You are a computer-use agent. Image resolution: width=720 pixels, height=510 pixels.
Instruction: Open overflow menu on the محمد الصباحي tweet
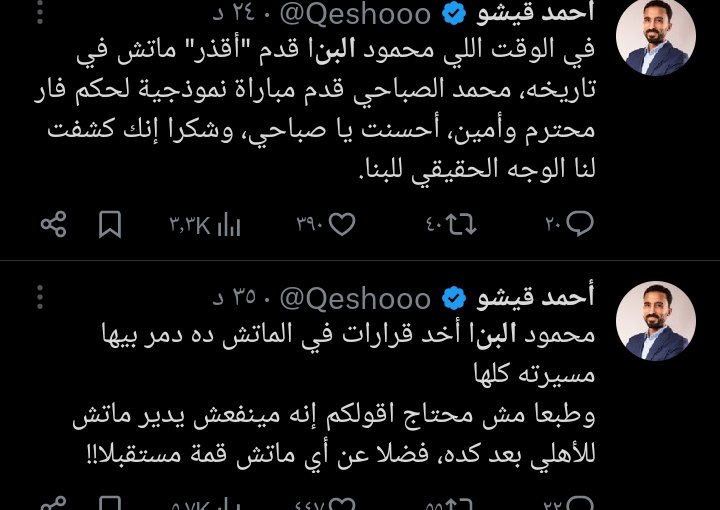pos(40,15)
